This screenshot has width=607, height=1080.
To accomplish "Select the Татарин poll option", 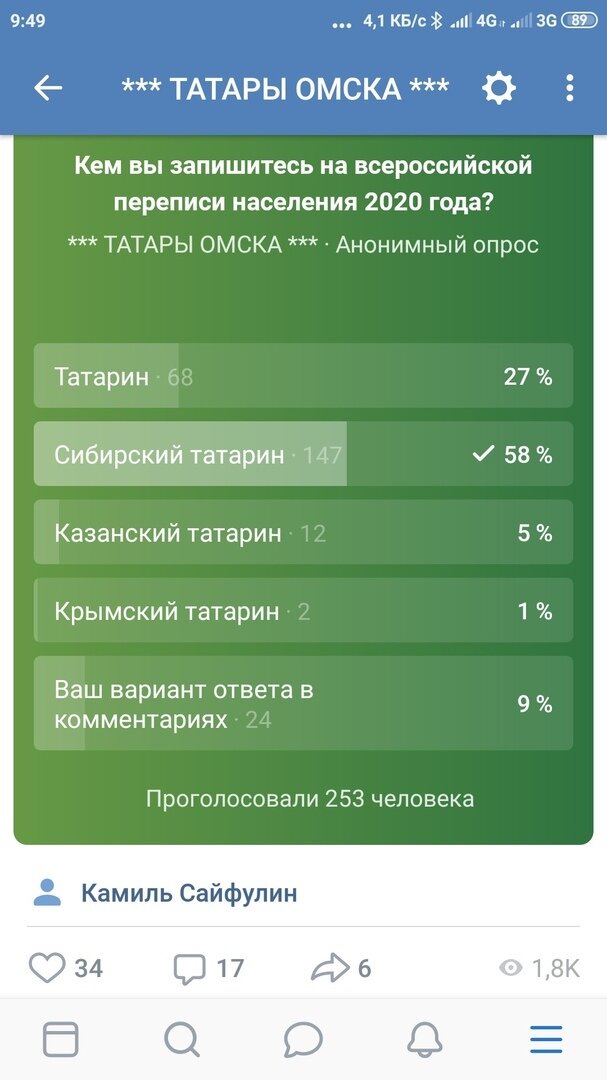I will tap(303, 376).
